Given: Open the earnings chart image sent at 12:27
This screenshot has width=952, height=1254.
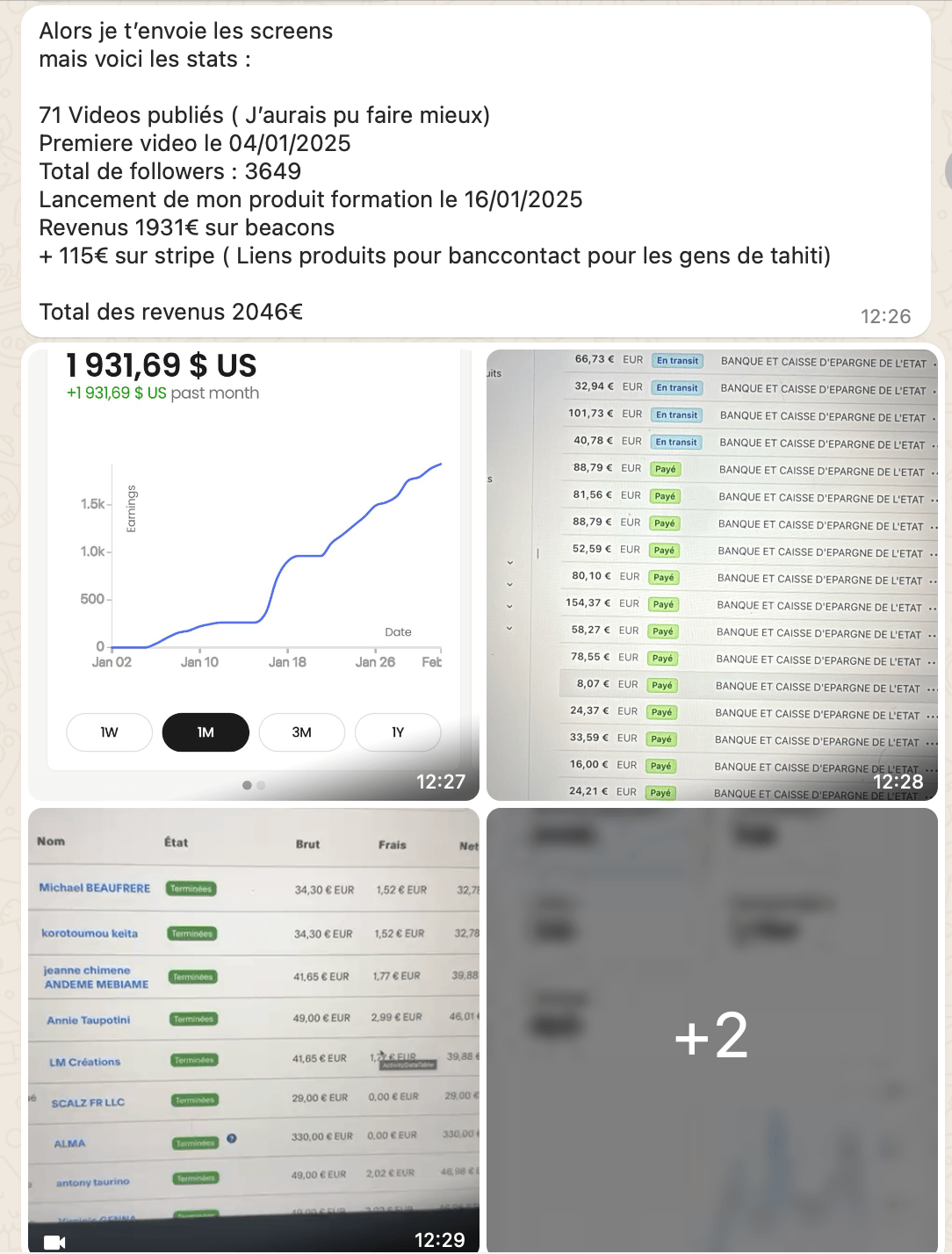Looking at the screenshot, I should (254, 575).
